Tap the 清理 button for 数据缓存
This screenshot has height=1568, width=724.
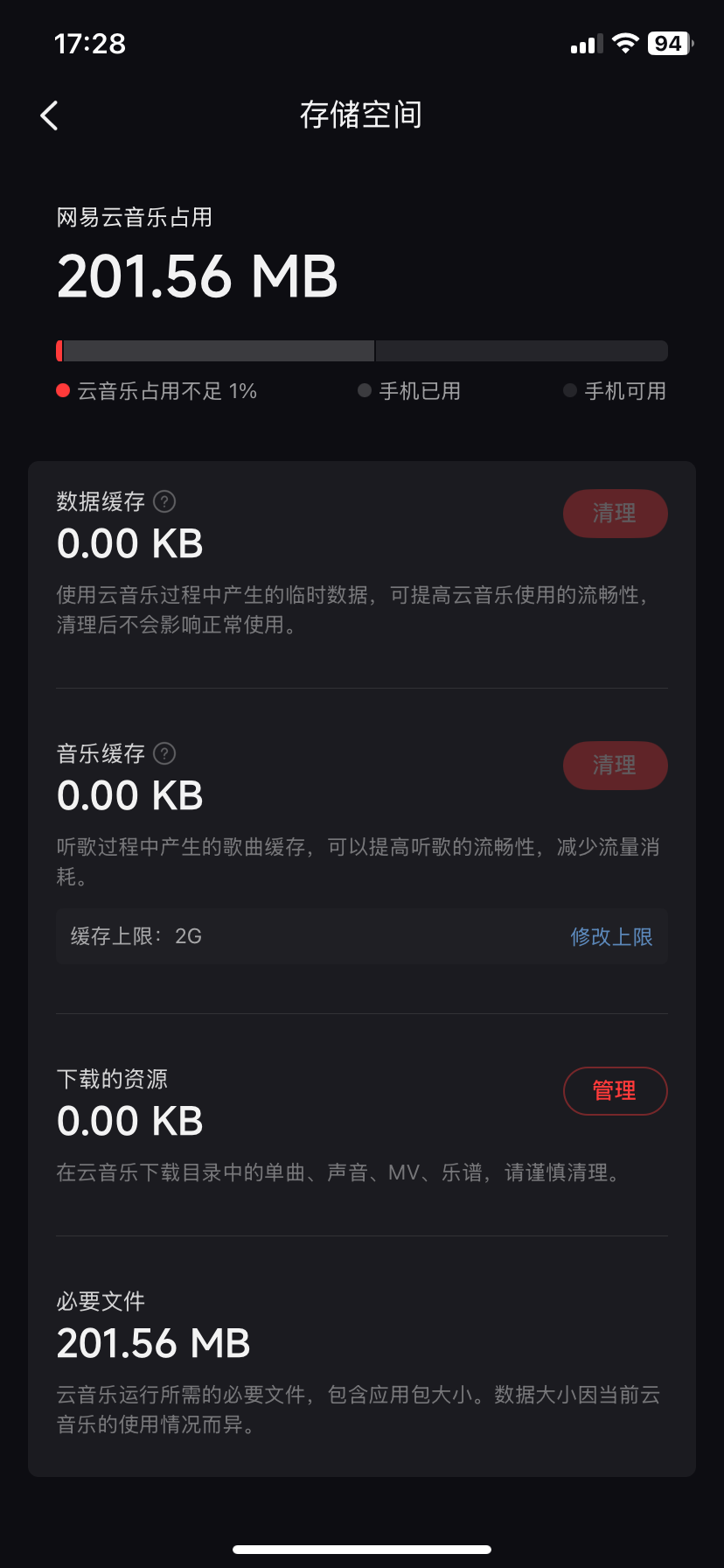tap(615, 514)
